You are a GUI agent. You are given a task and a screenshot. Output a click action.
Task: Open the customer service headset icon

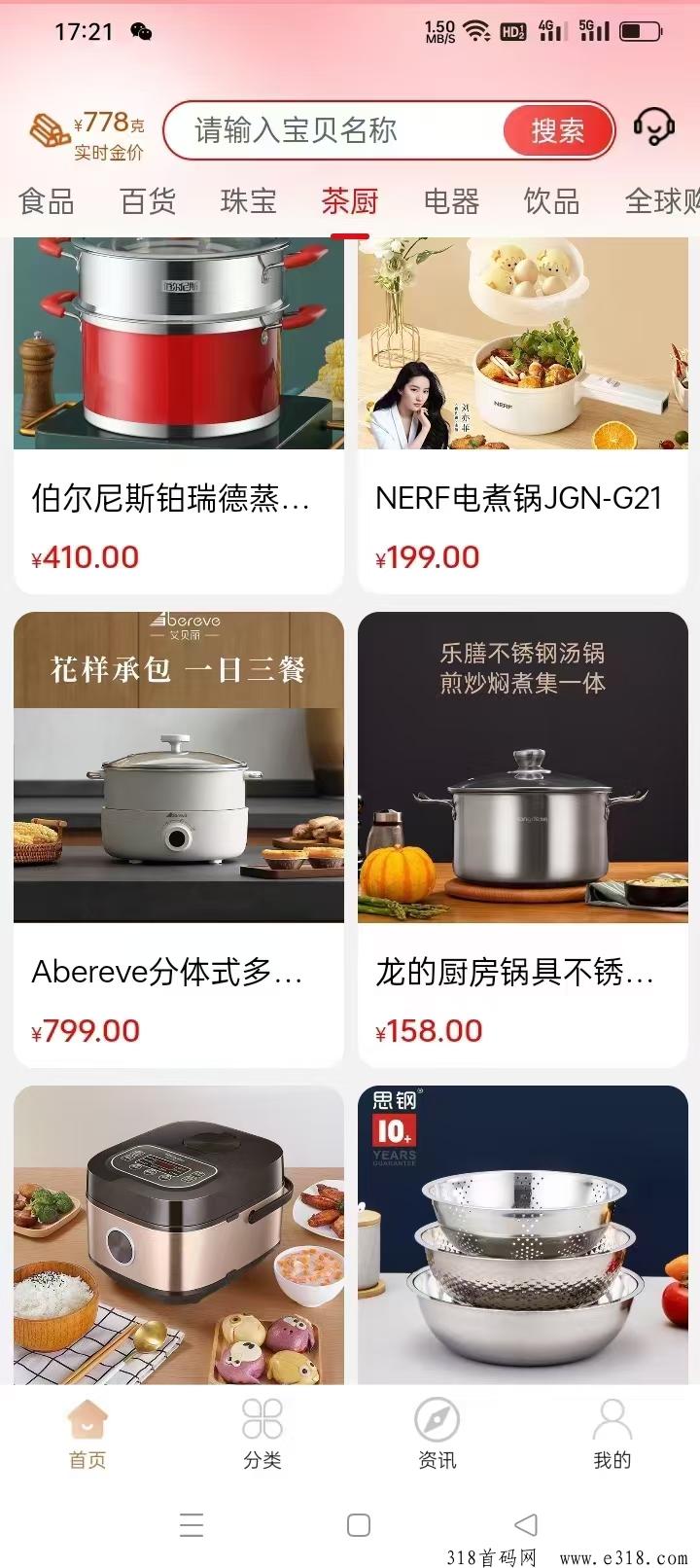[x=654, y=128]
